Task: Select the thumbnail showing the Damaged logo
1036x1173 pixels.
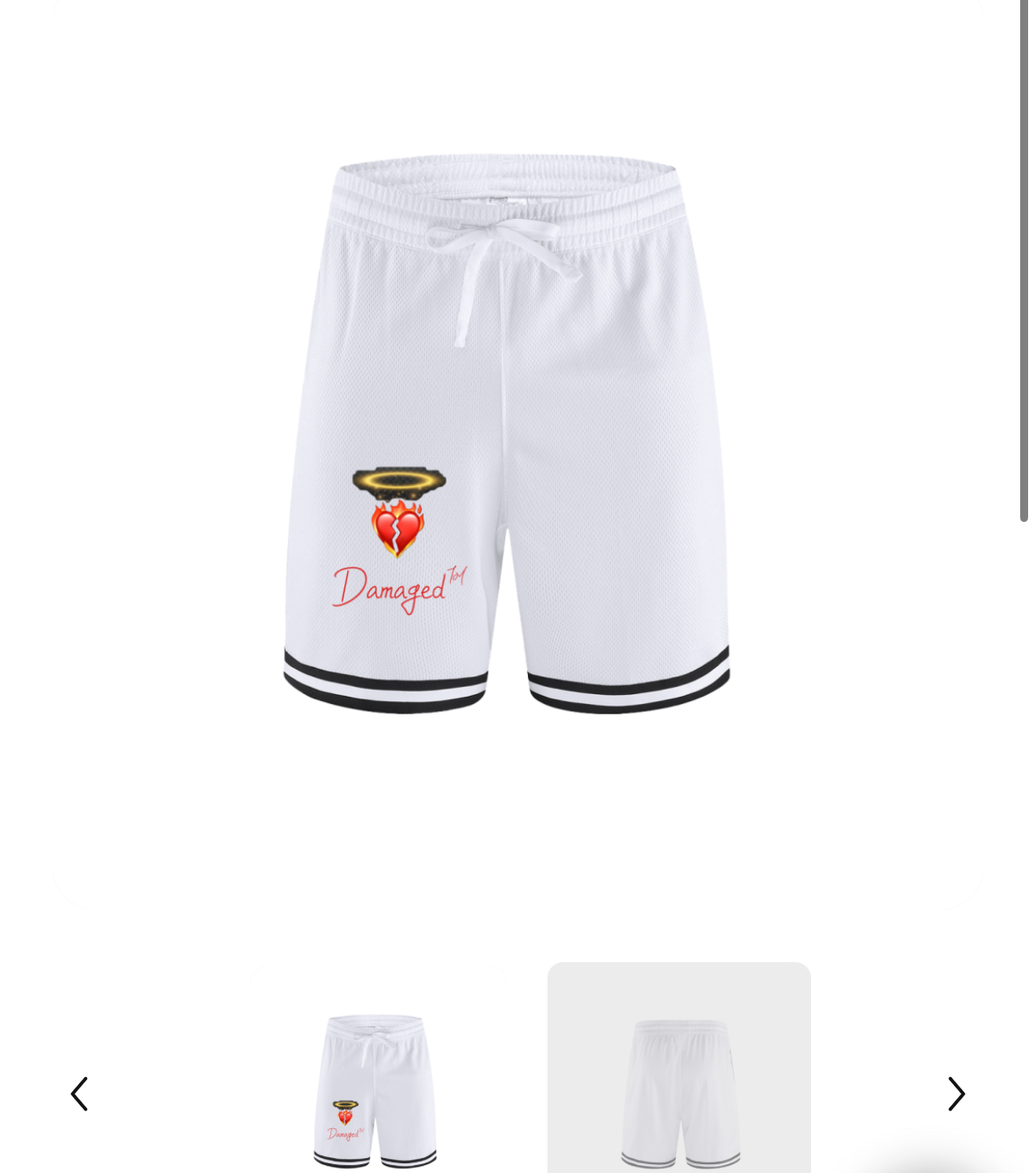Action: pos(375,1090)
